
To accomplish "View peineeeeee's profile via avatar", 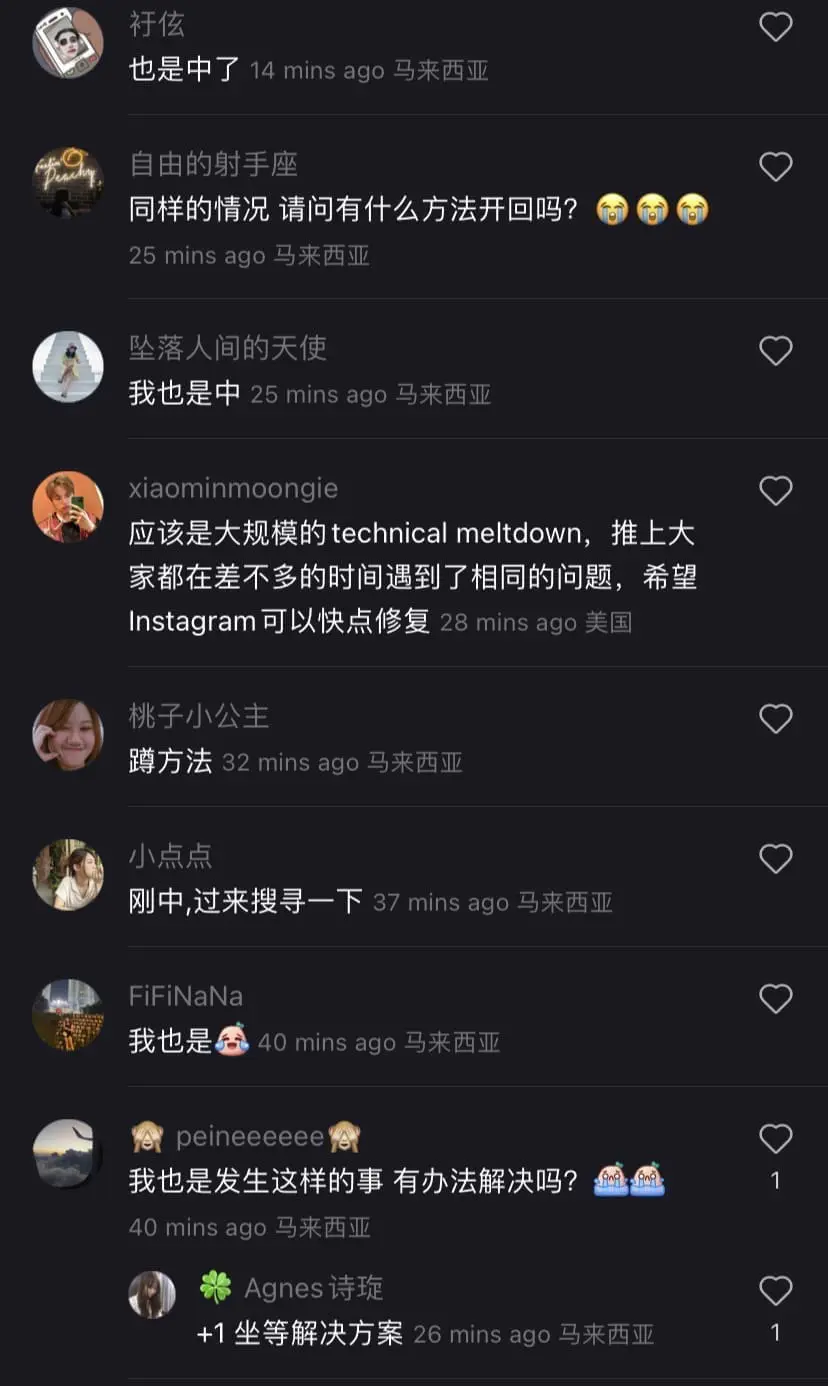I will coord(68,1155).
